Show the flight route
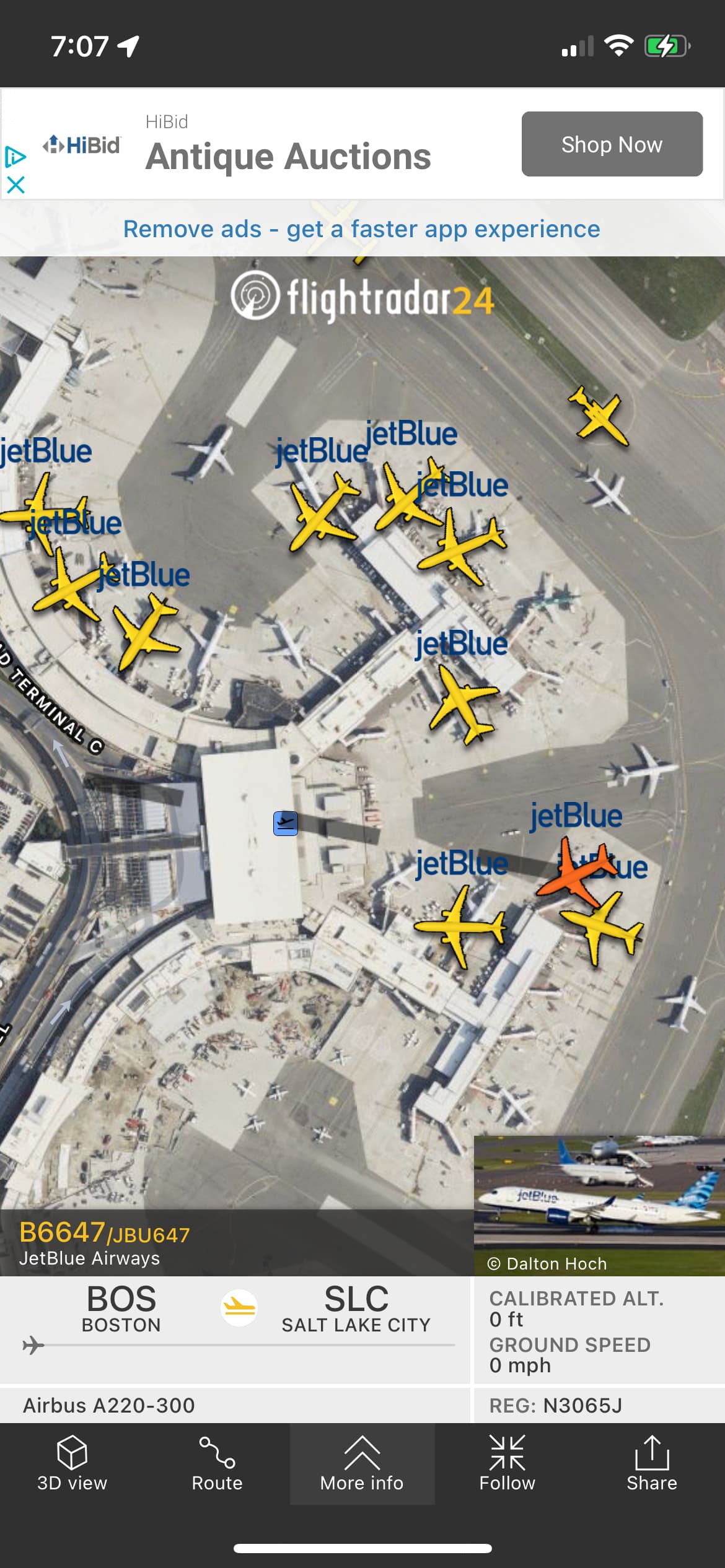 [x=217, y=1463]
